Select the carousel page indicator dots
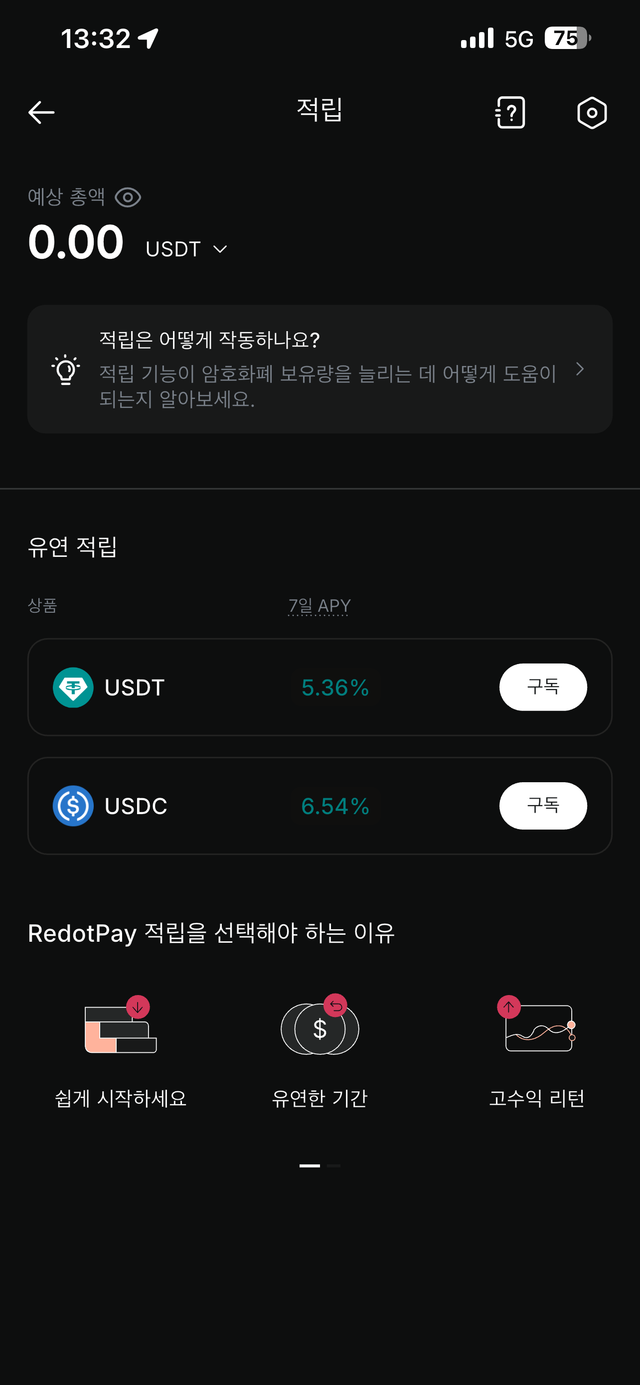The image size is (640, 1385). point(320,1166)
